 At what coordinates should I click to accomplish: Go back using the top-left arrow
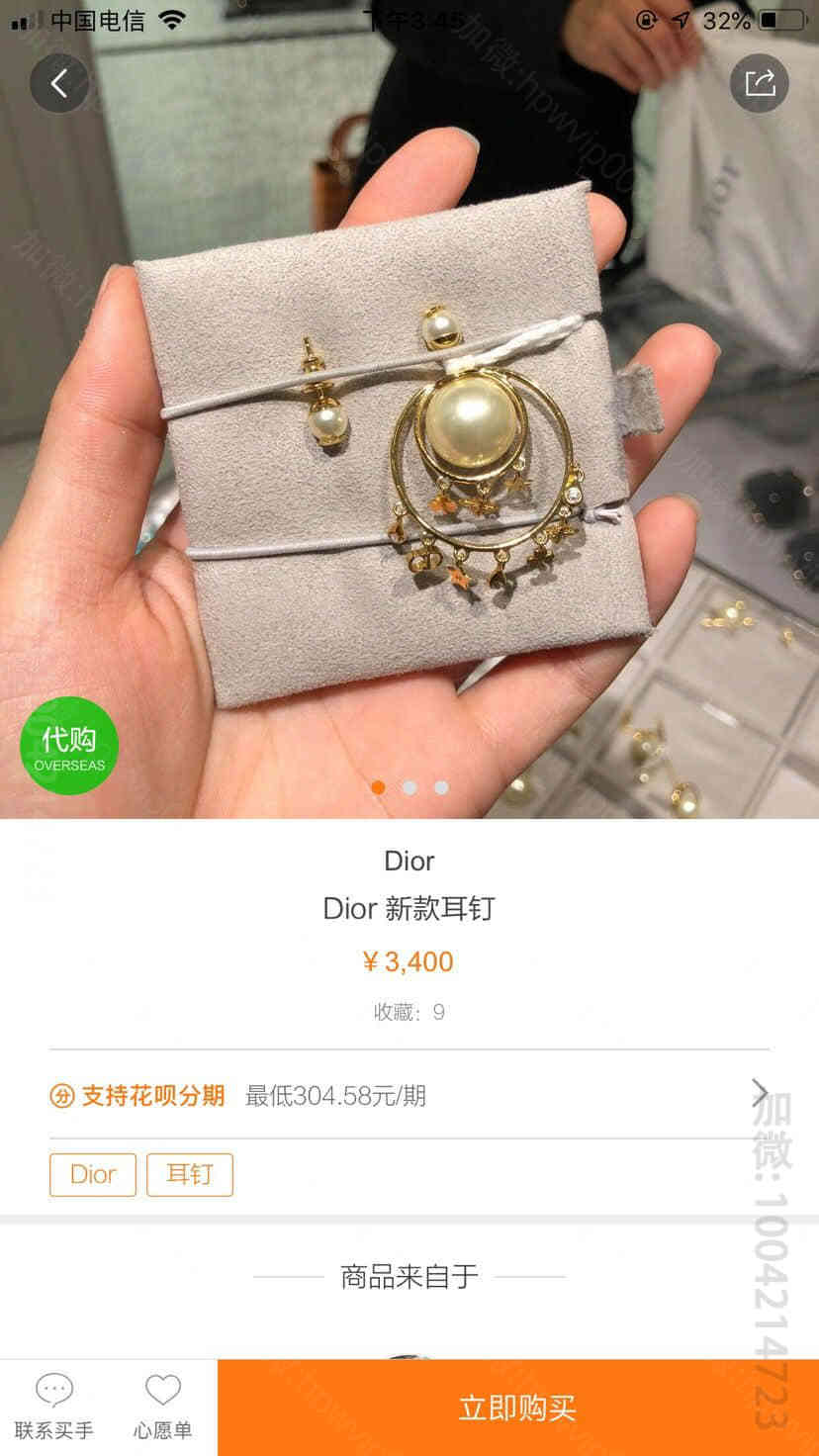[x=59, y=83]
